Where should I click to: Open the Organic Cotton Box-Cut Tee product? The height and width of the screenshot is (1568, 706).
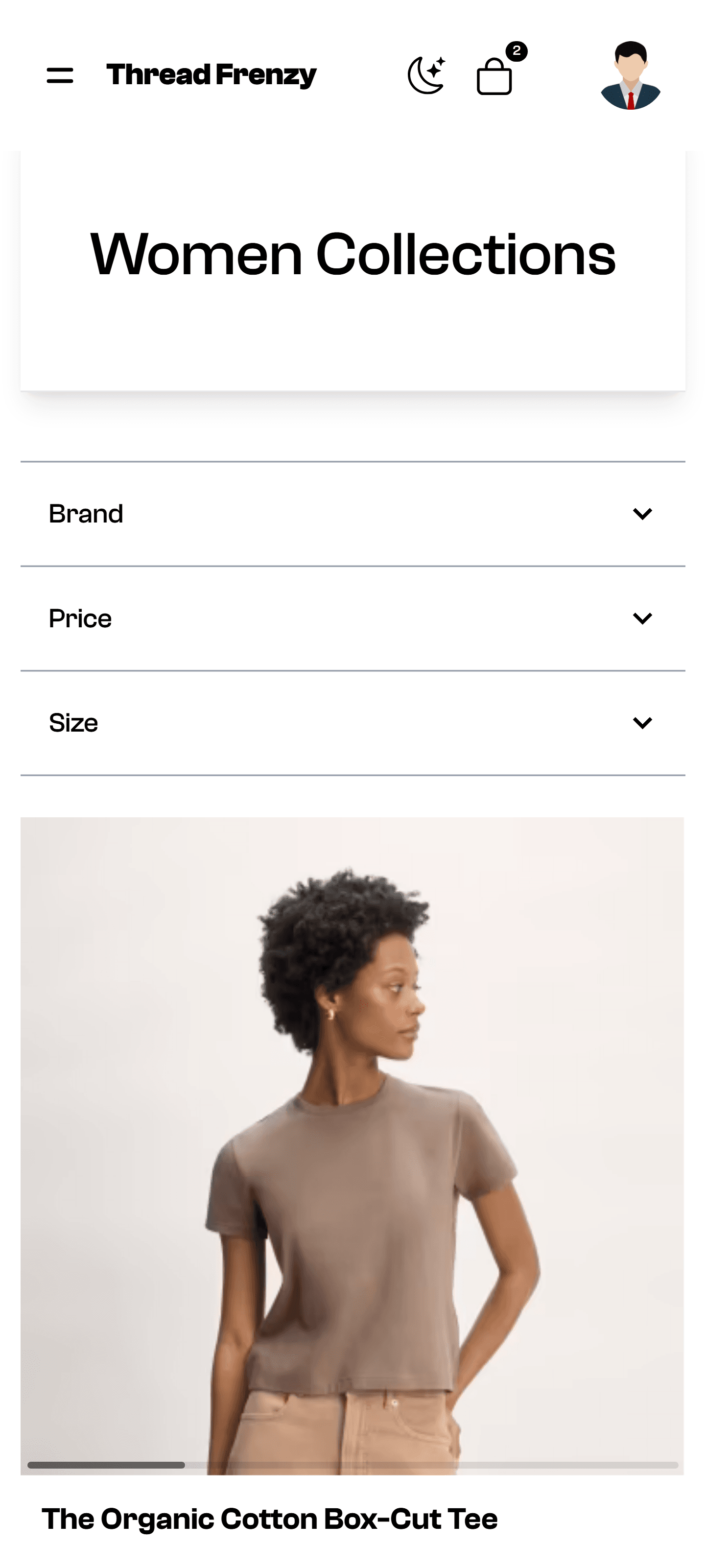(x=269, y=1518)
